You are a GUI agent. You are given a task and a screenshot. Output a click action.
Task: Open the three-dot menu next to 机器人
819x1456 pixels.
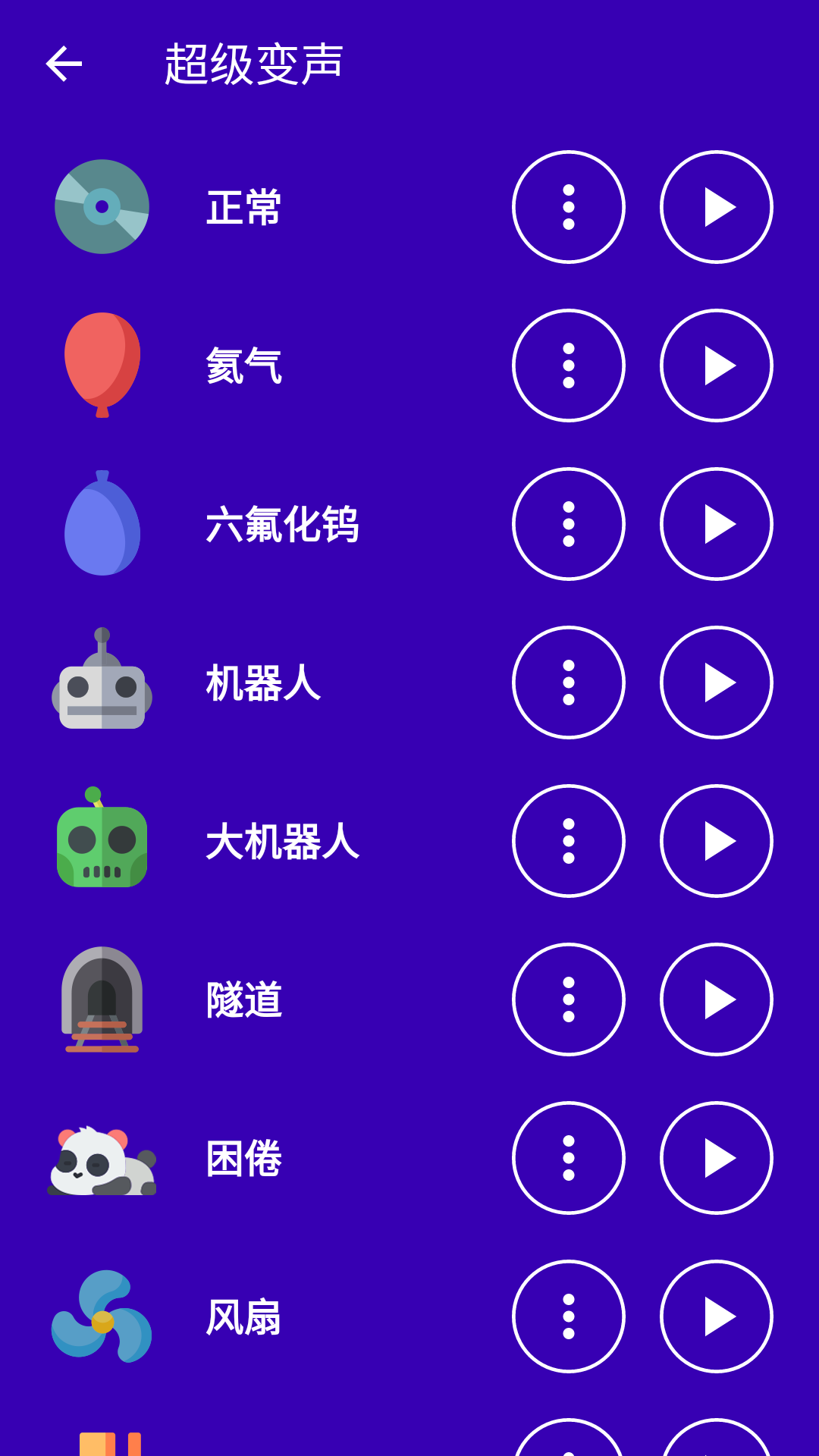click(570, 683)
